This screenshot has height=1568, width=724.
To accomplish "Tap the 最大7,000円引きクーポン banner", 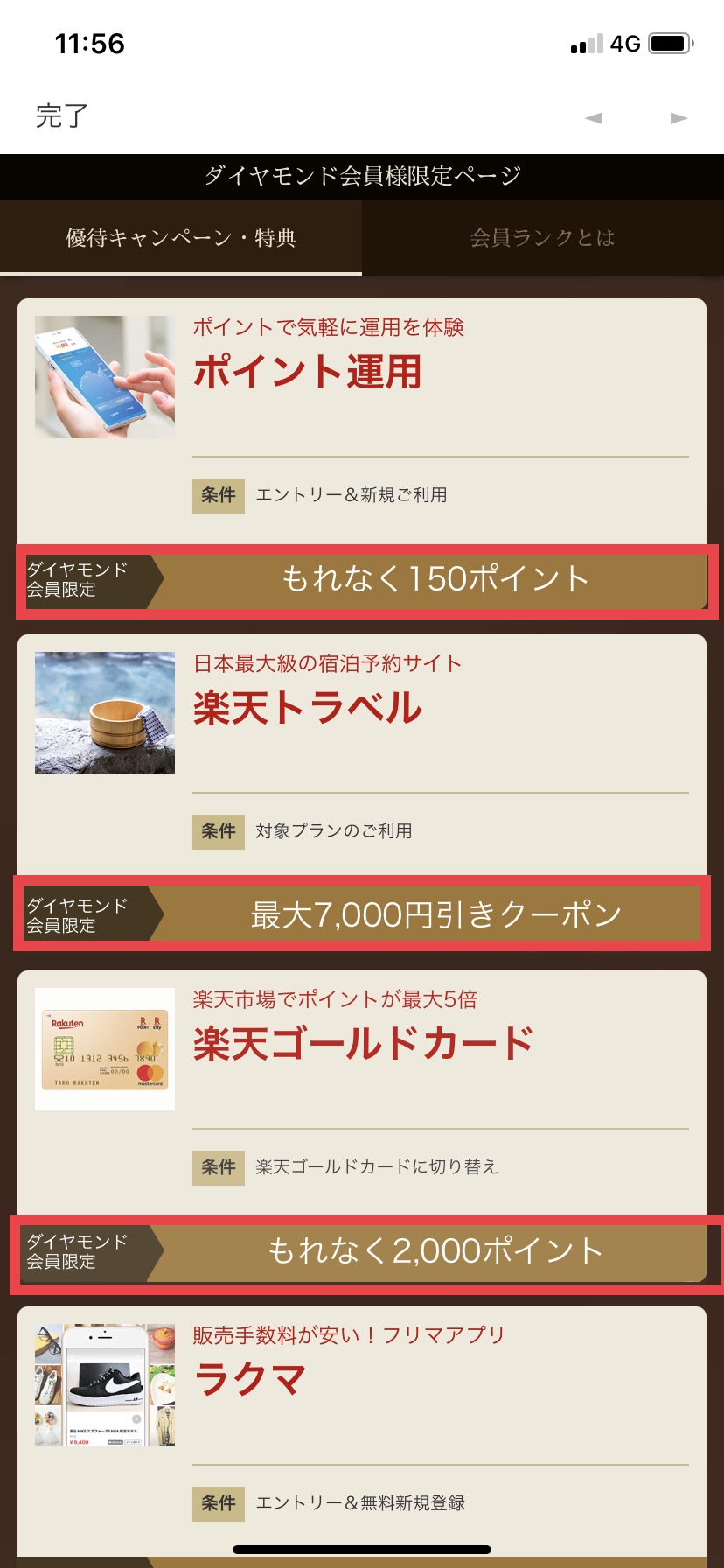I will tap(435, 914).
